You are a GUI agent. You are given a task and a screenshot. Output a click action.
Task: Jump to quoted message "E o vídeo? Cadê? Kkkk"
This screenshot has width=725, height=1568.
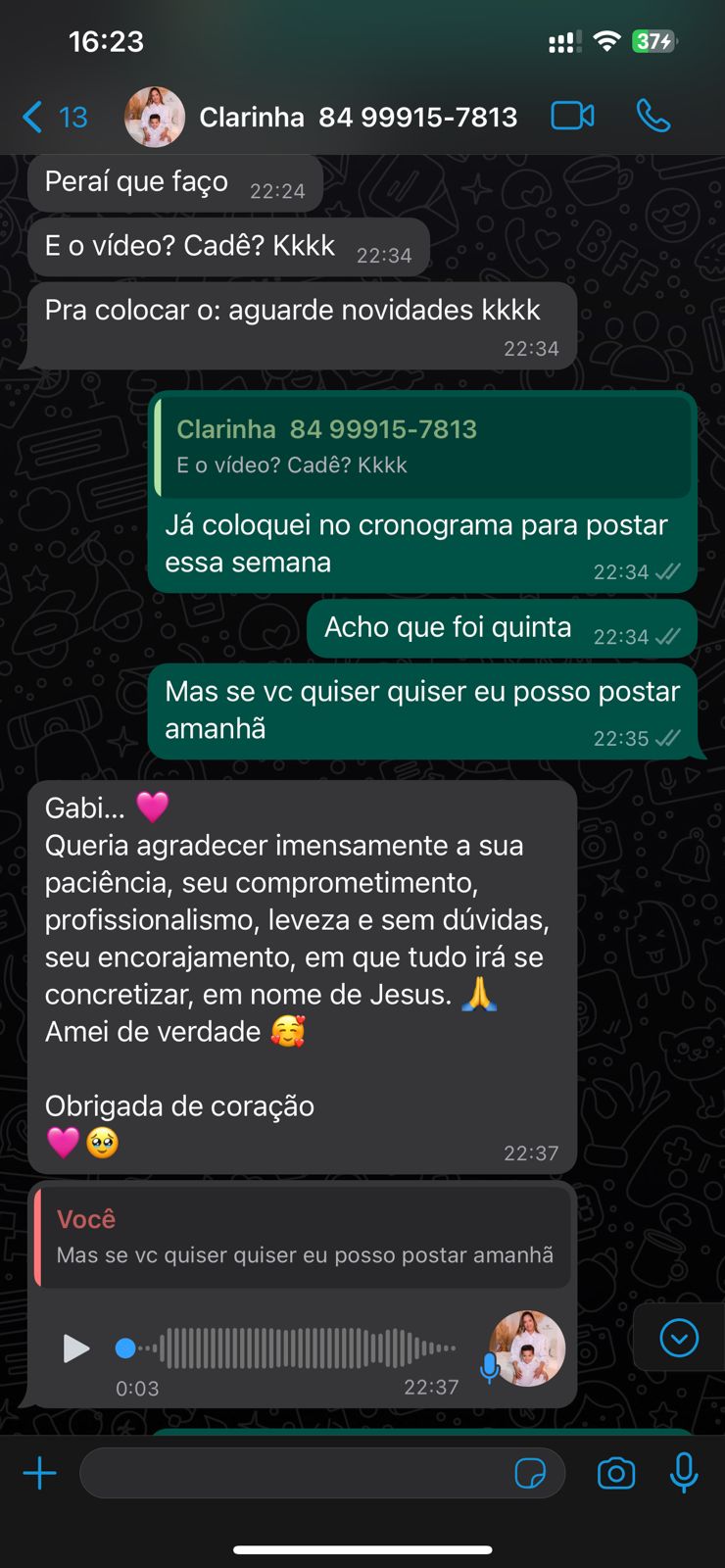(x=422, y=447)
